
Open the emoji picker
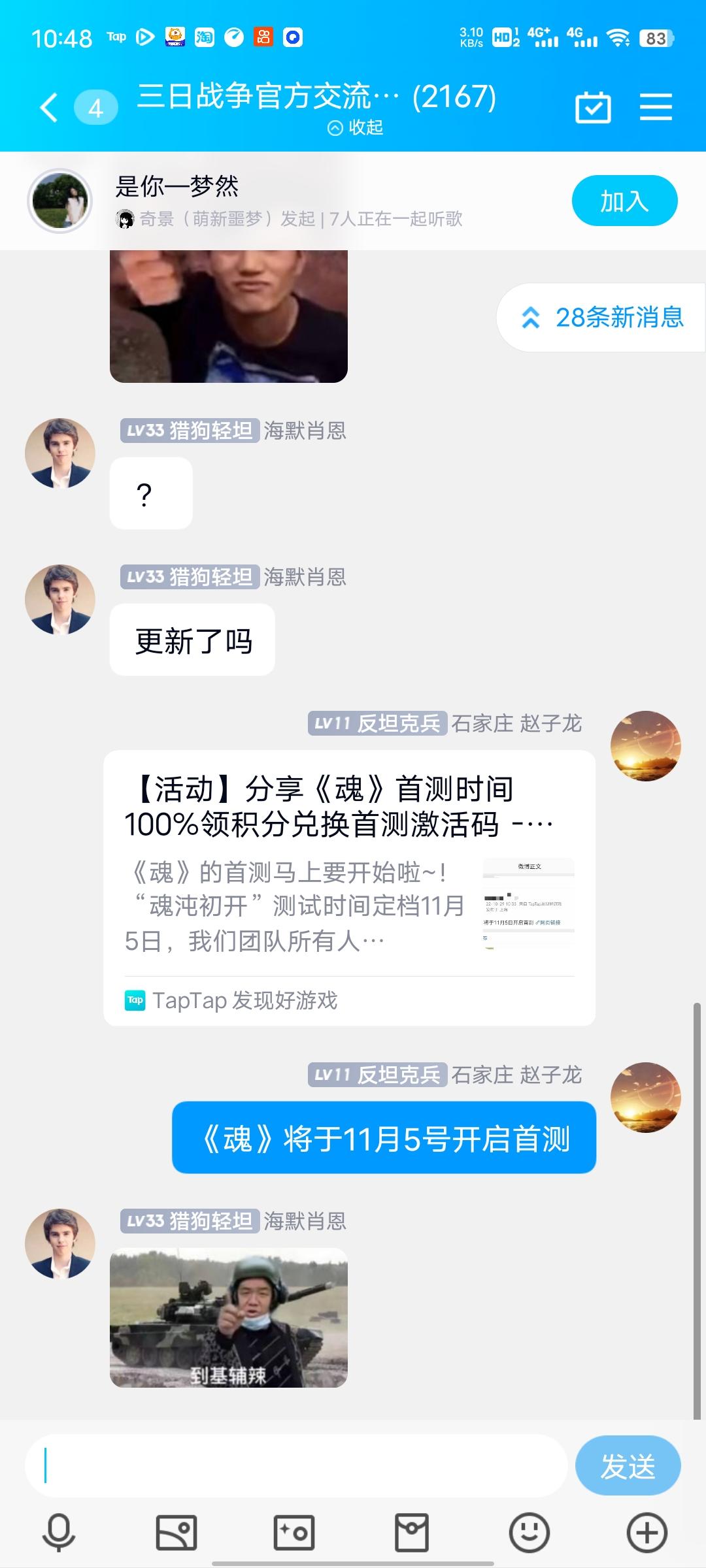coord(529,1533)
